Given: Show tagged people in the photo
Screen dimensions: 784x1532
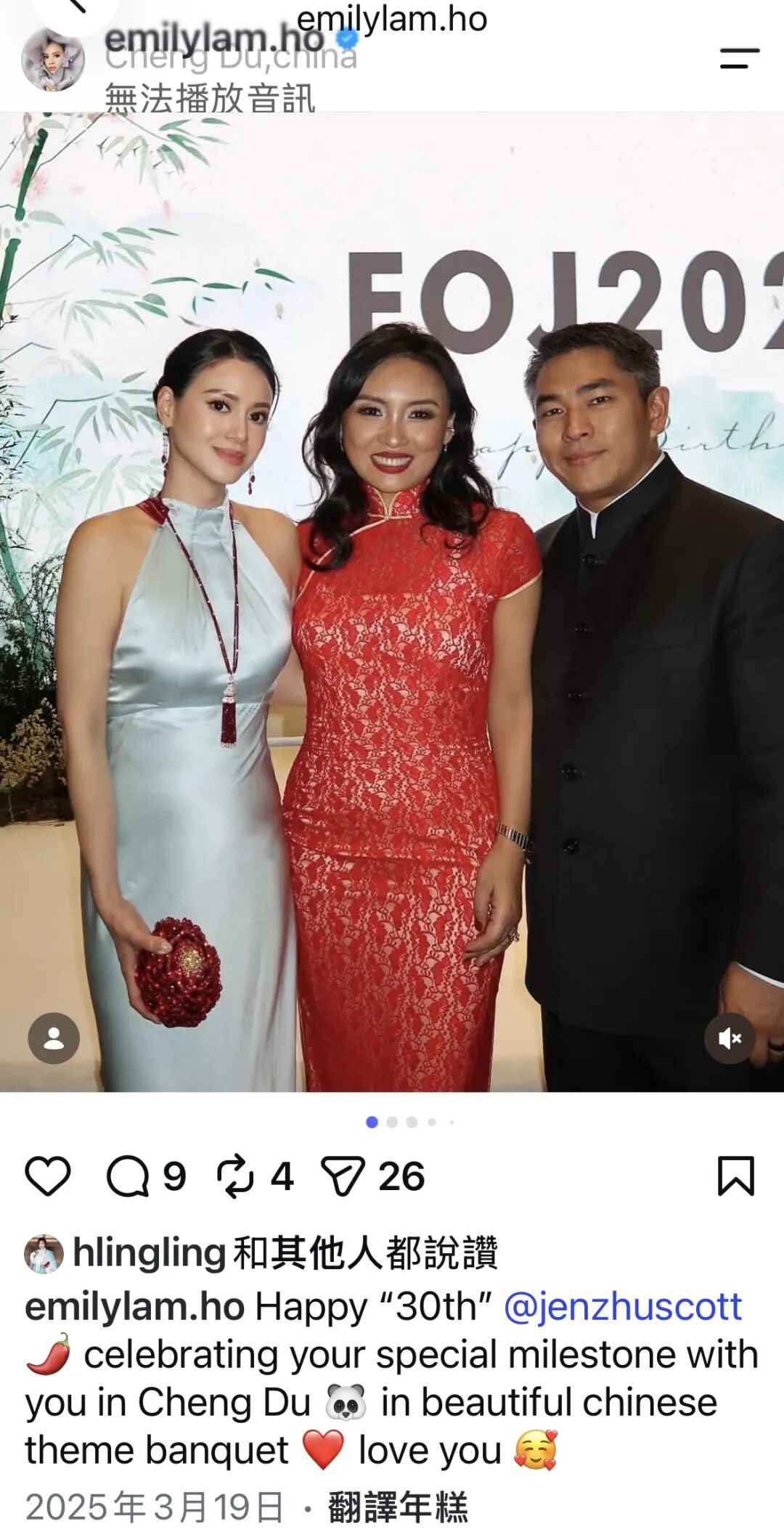Looking at the screenshot, I should pos(54,1038).
